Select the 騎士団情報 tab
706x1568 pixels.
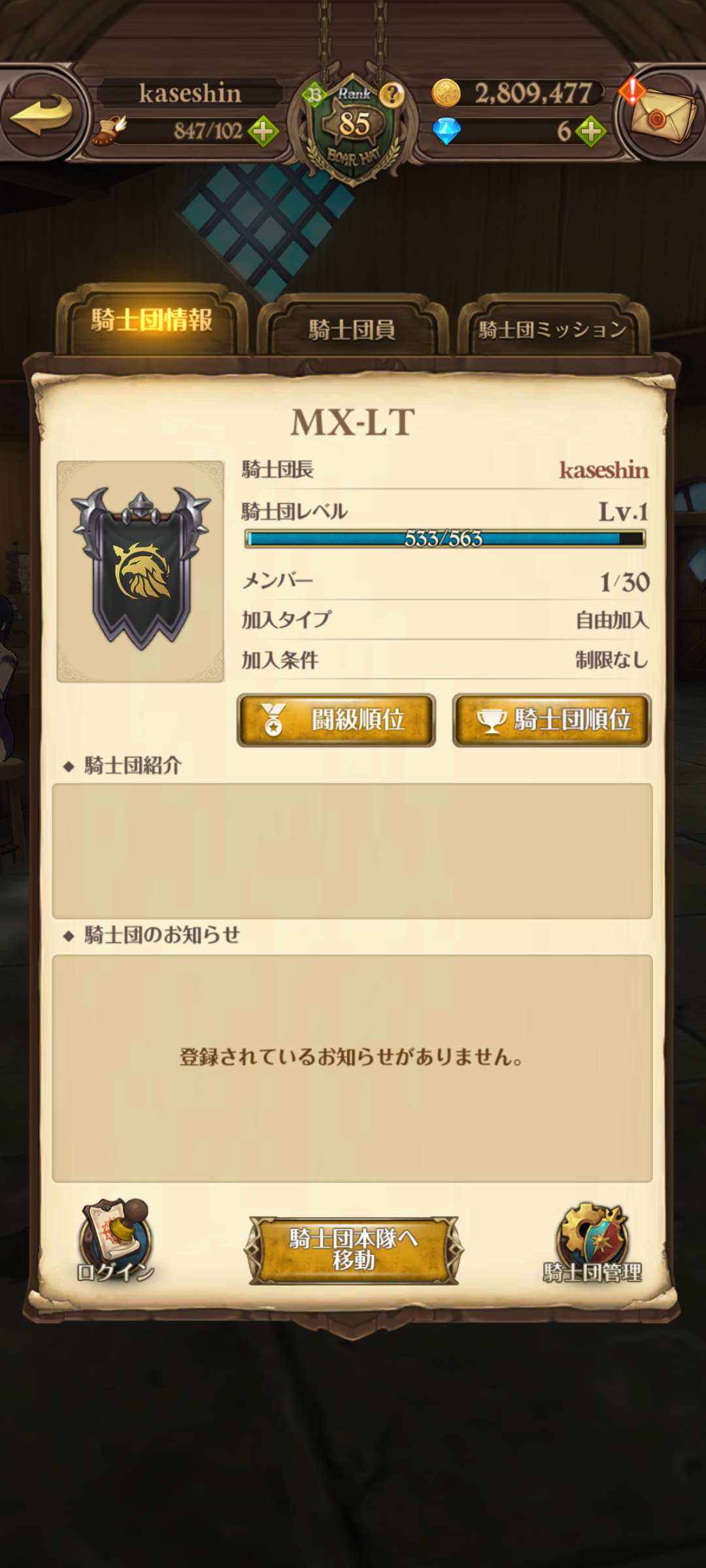click(x=152, y=321)
